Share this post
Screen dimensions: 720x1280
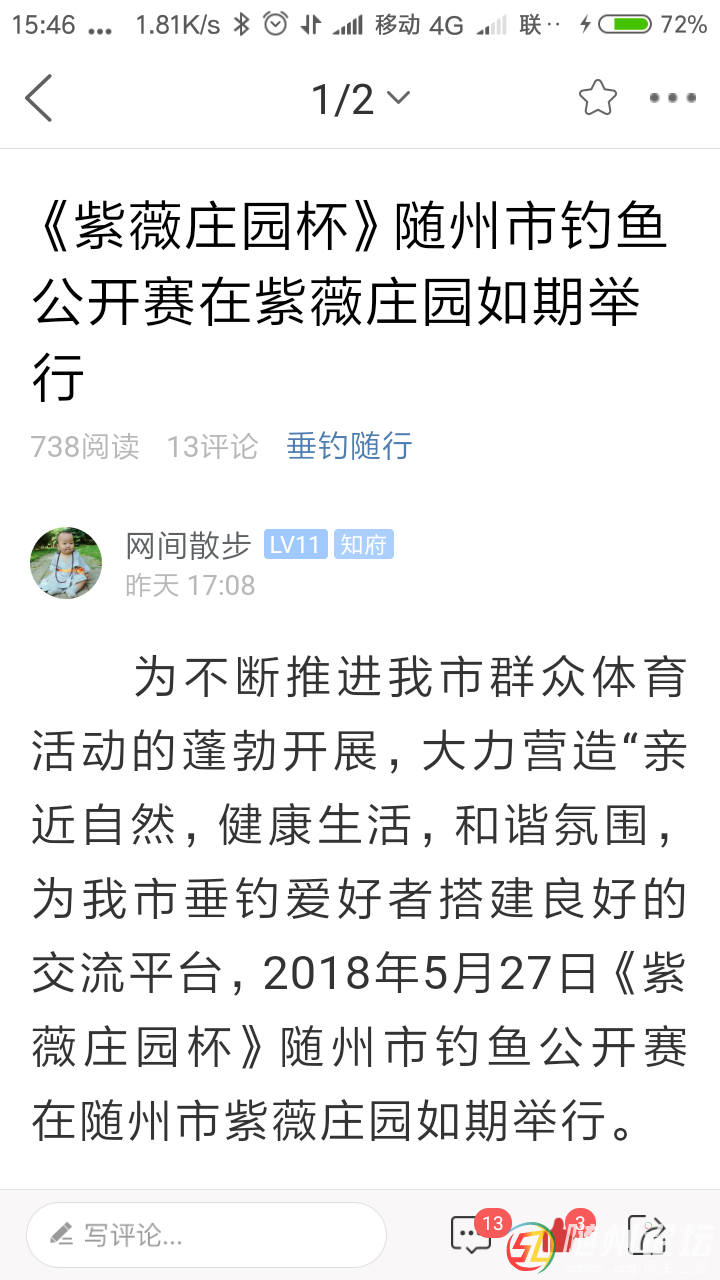coord(647,1235)
